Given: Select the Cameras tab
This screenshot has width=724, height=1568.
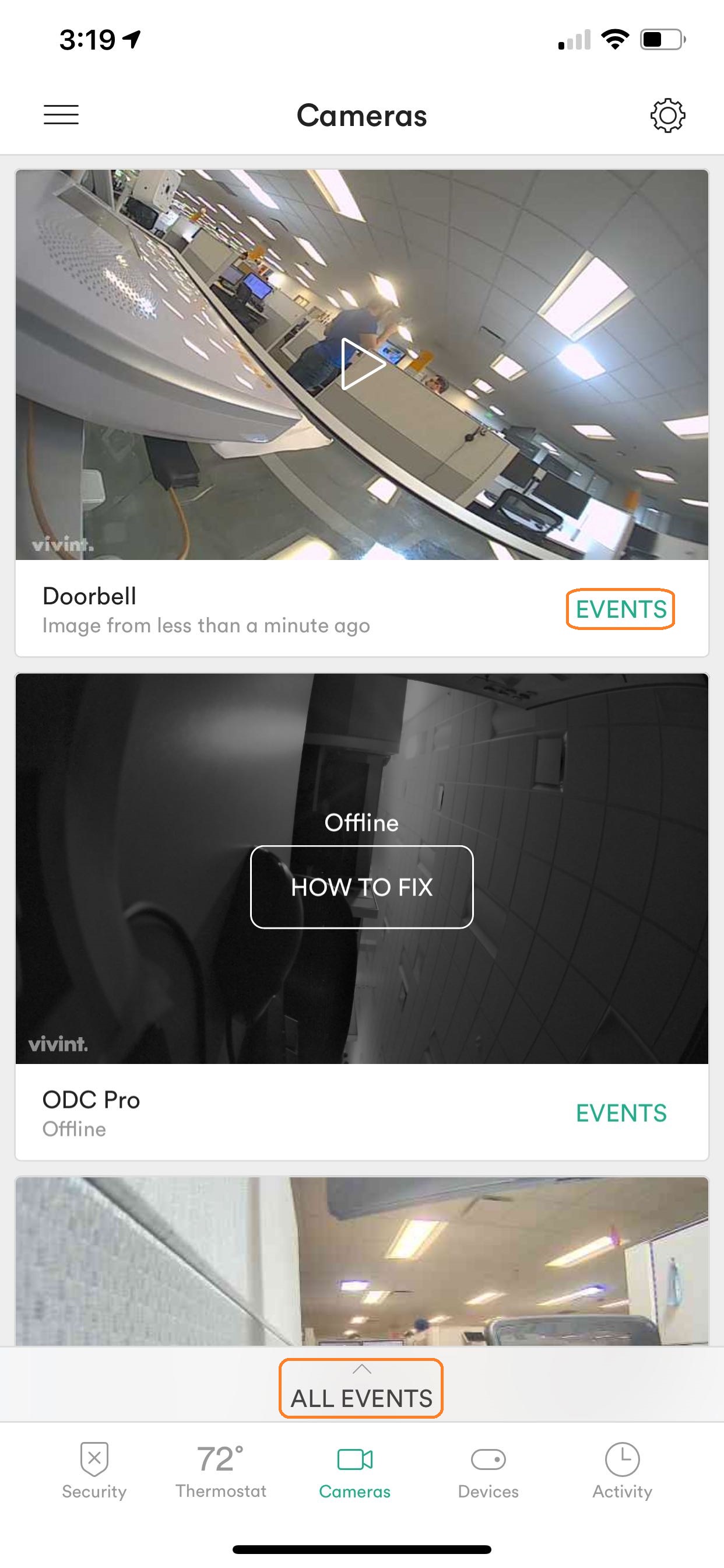Looking at the screenshot, I should click(x=354, y=1471).
